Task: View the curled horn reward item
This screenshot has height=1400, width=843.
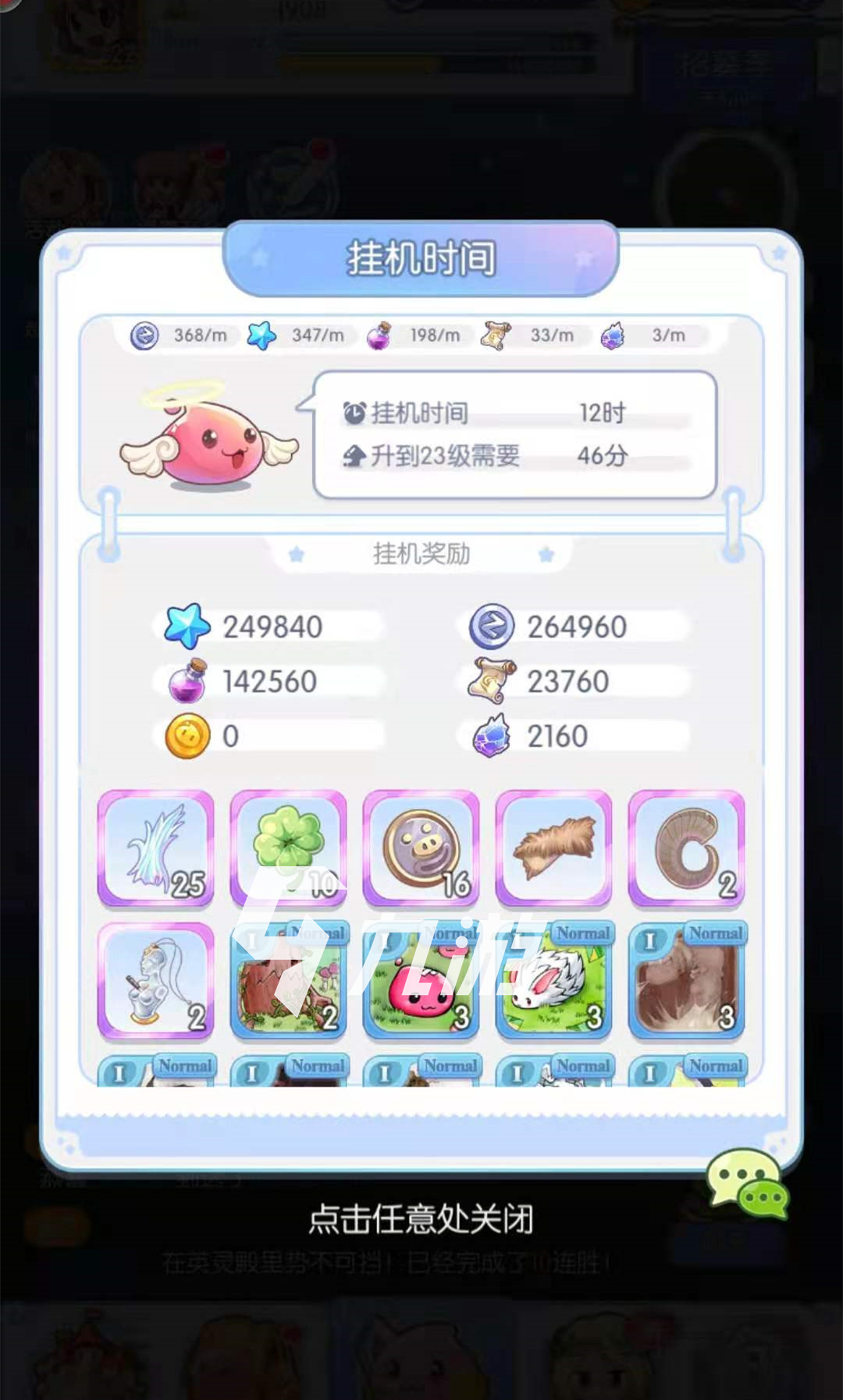Action: tap(686, 849)
